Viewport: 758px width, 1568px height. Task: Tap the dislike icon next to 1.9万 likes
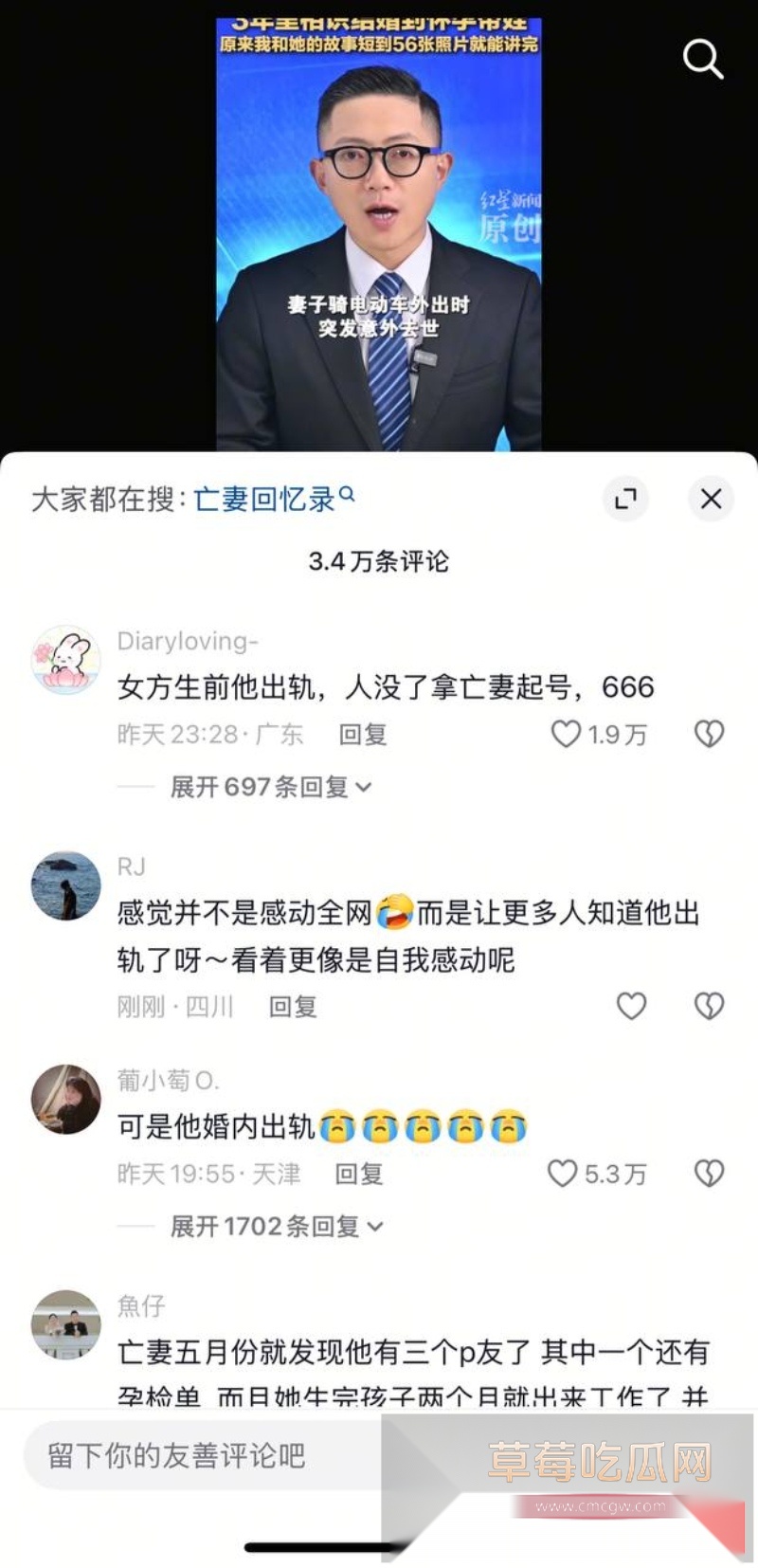709,734
